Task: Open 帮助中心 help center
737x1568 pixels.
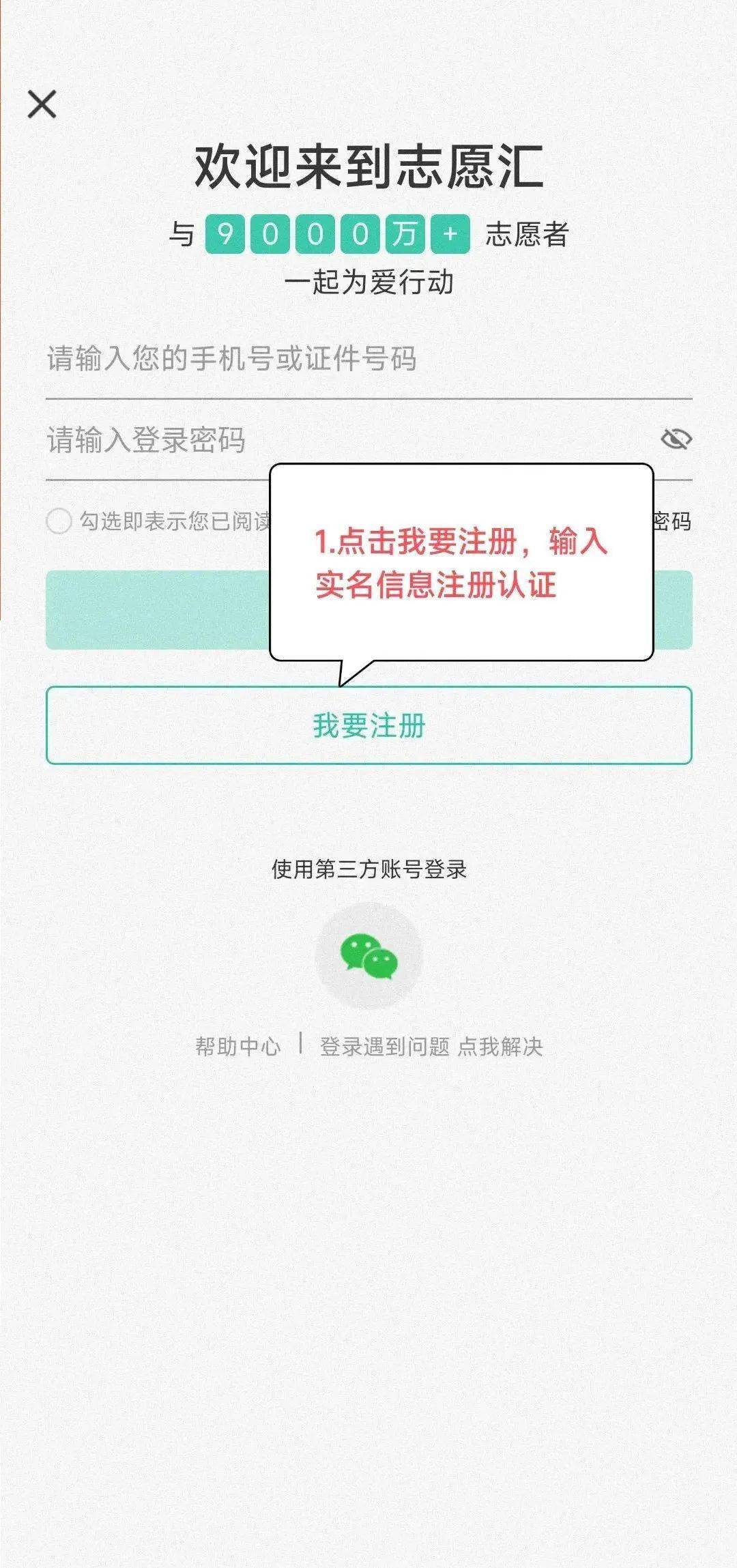Action: [x=237, y=1046]
